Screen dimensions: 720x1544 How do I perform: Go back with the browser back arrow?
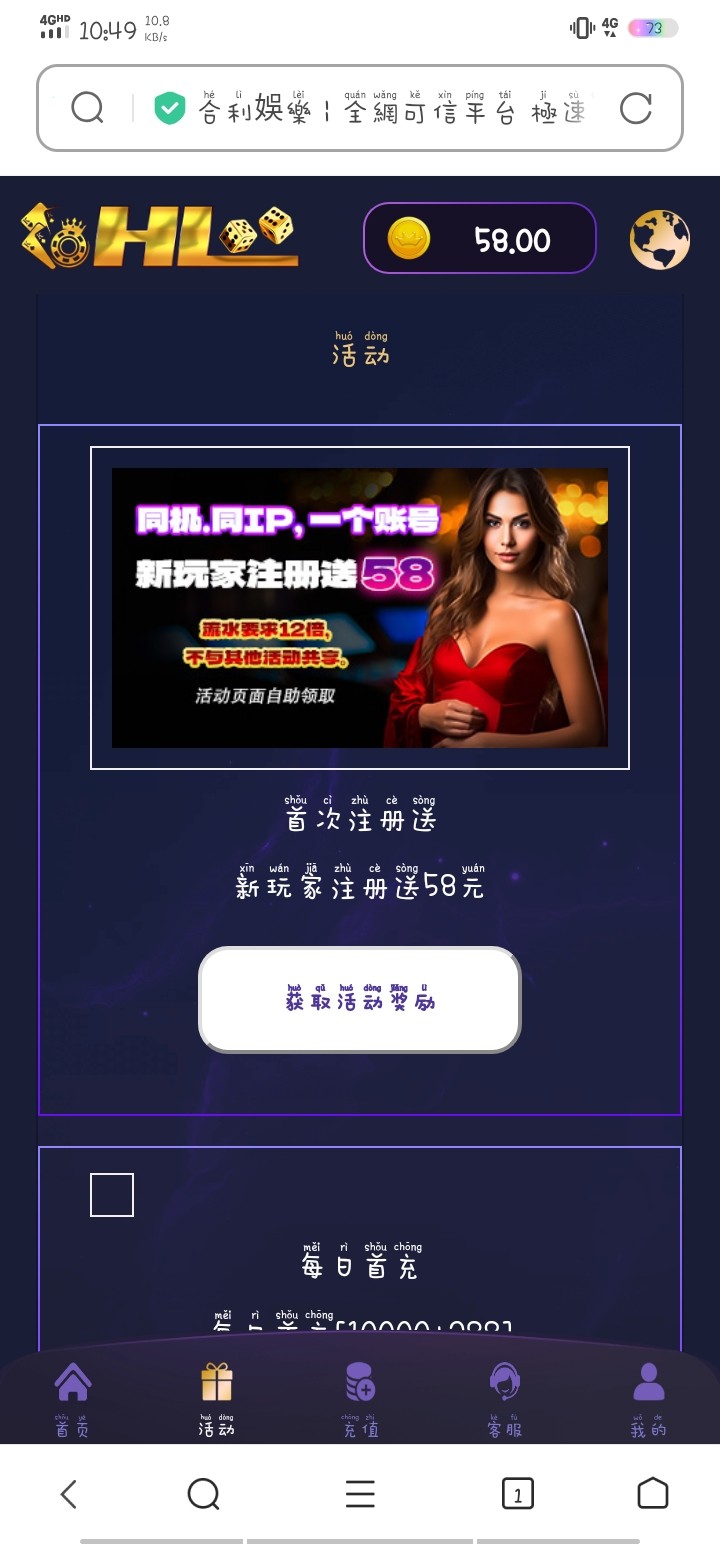68,1494
